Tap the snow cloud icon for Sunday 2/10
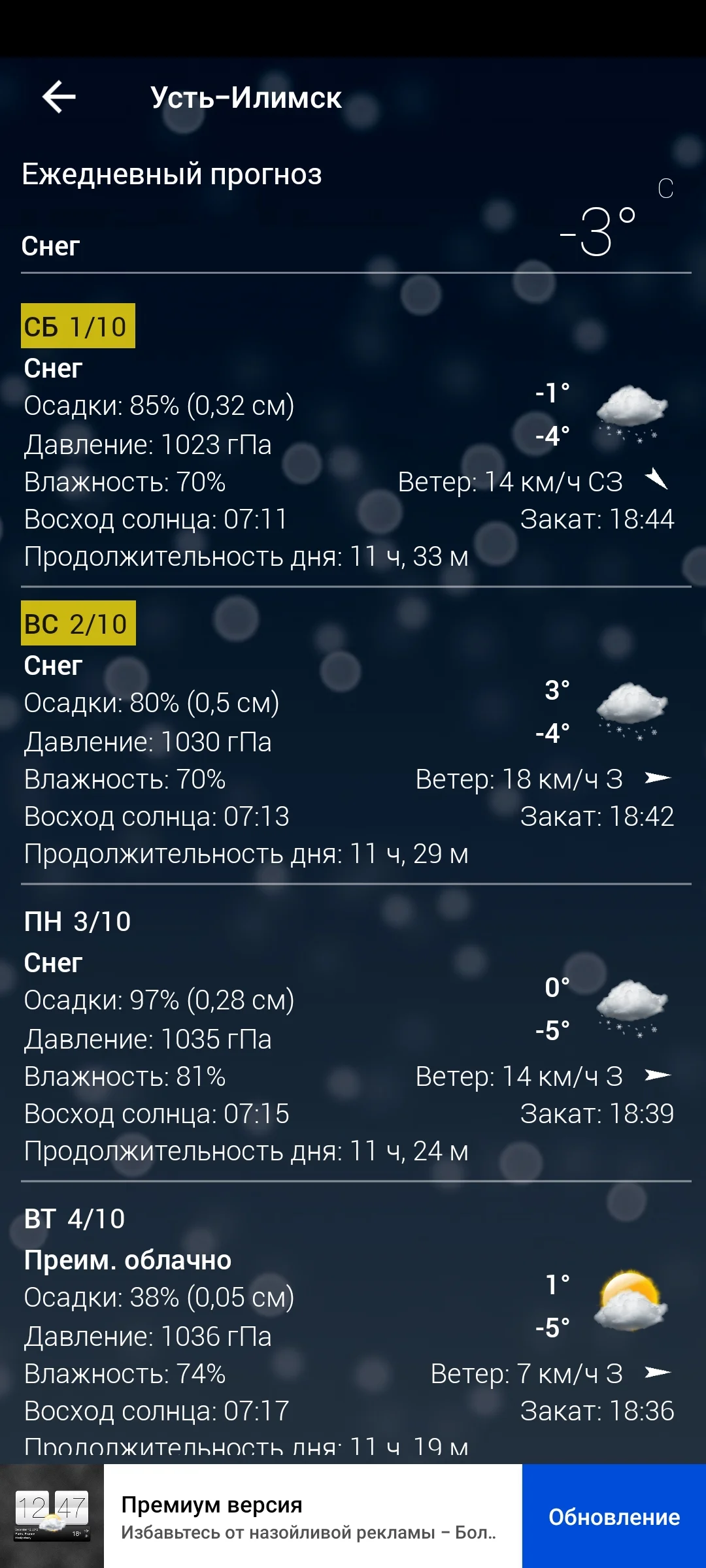The height and width of the screenshot is (1568, 706). coord(630,709)
